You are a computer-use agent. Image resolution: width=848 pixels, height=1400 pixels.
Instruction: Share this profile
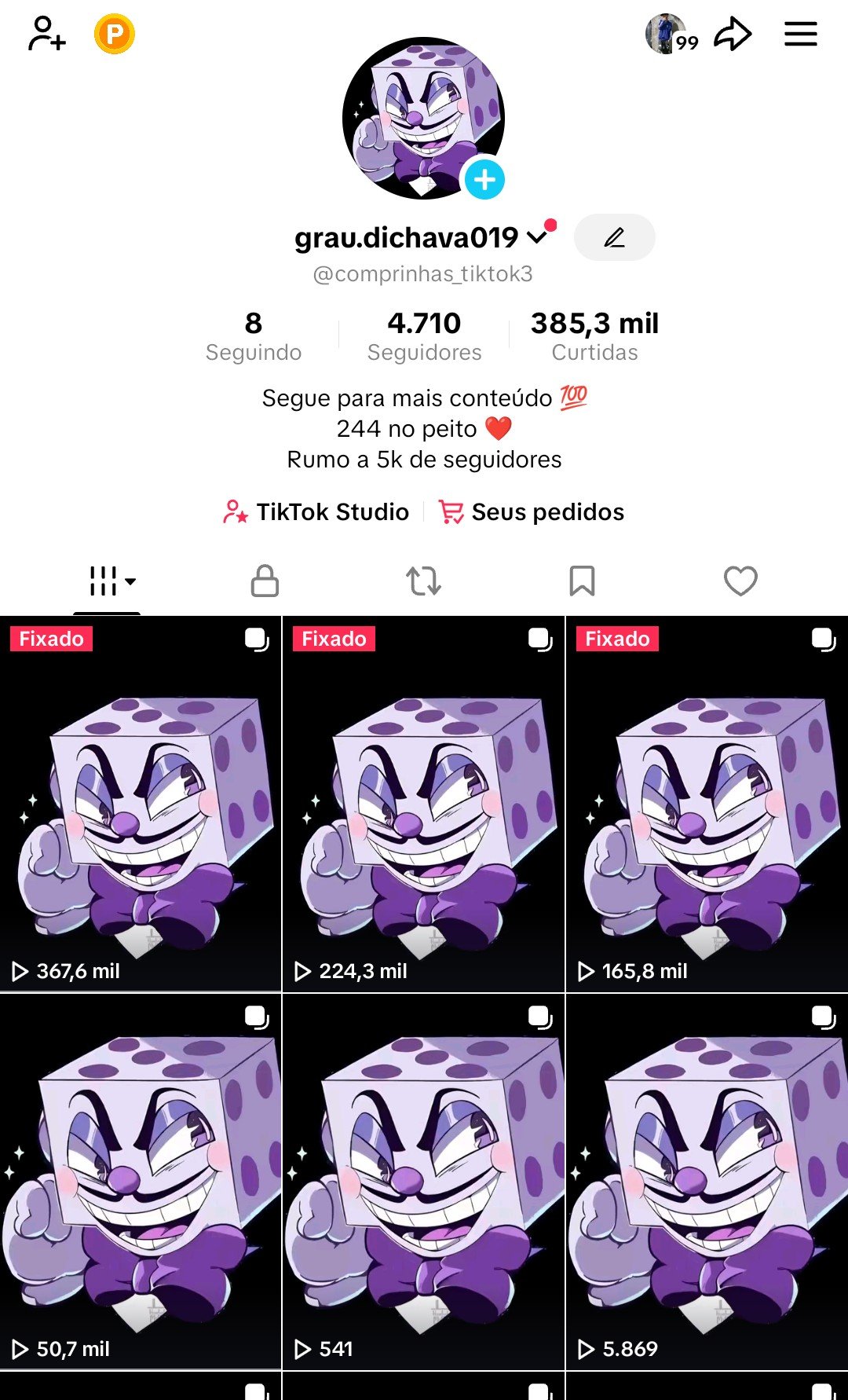733,35
